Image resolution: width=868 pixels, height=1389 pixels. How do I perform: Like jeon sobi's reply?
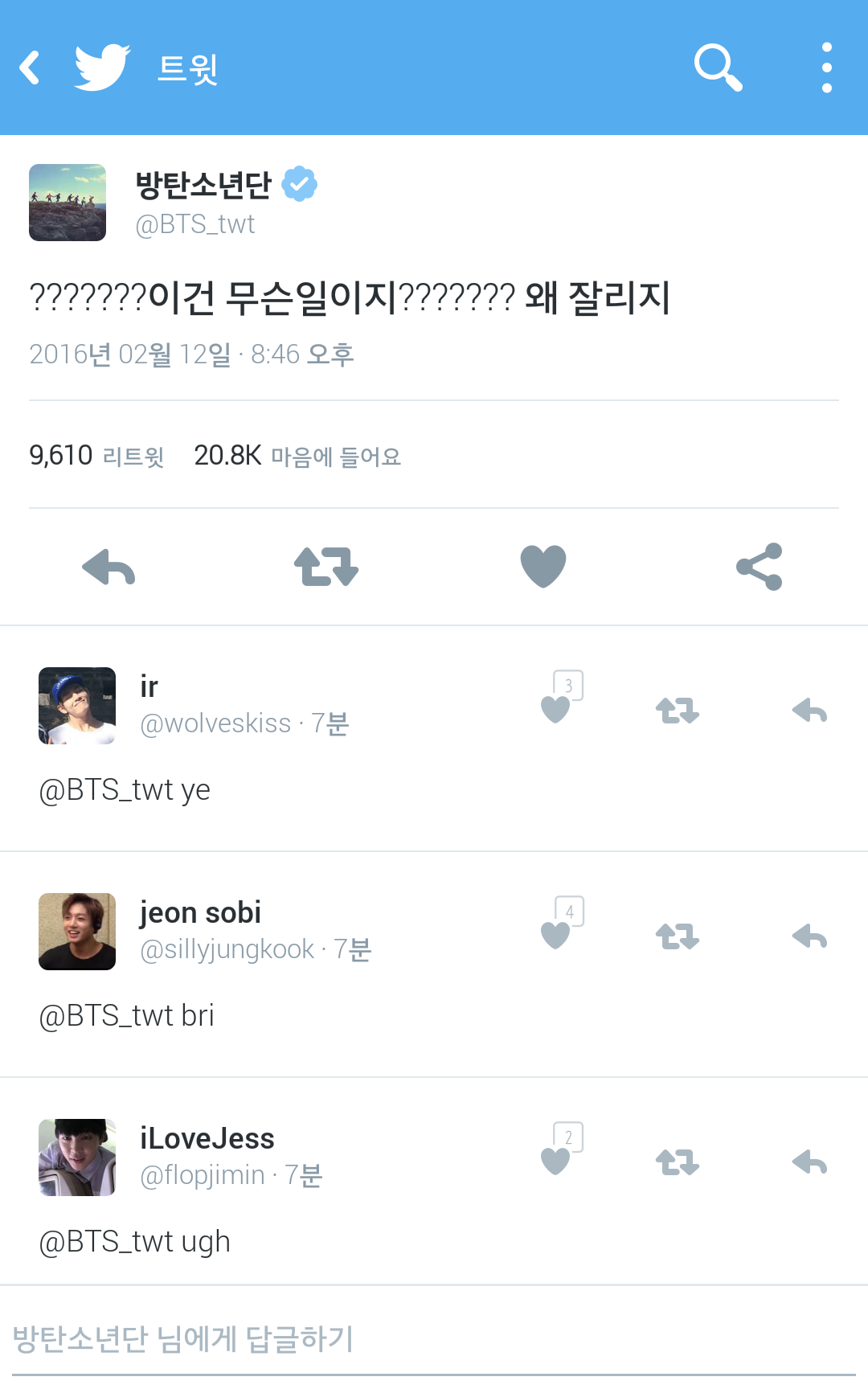point(555,937)
